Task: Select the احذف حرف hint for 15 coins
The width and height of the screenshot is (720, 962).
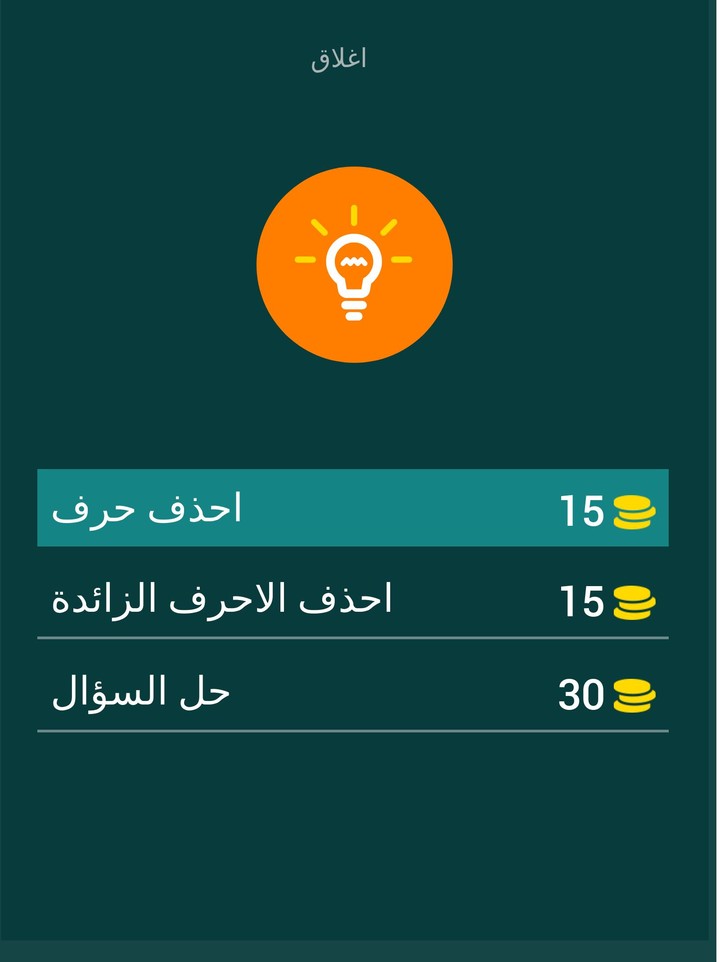Action: click(352, 509)
